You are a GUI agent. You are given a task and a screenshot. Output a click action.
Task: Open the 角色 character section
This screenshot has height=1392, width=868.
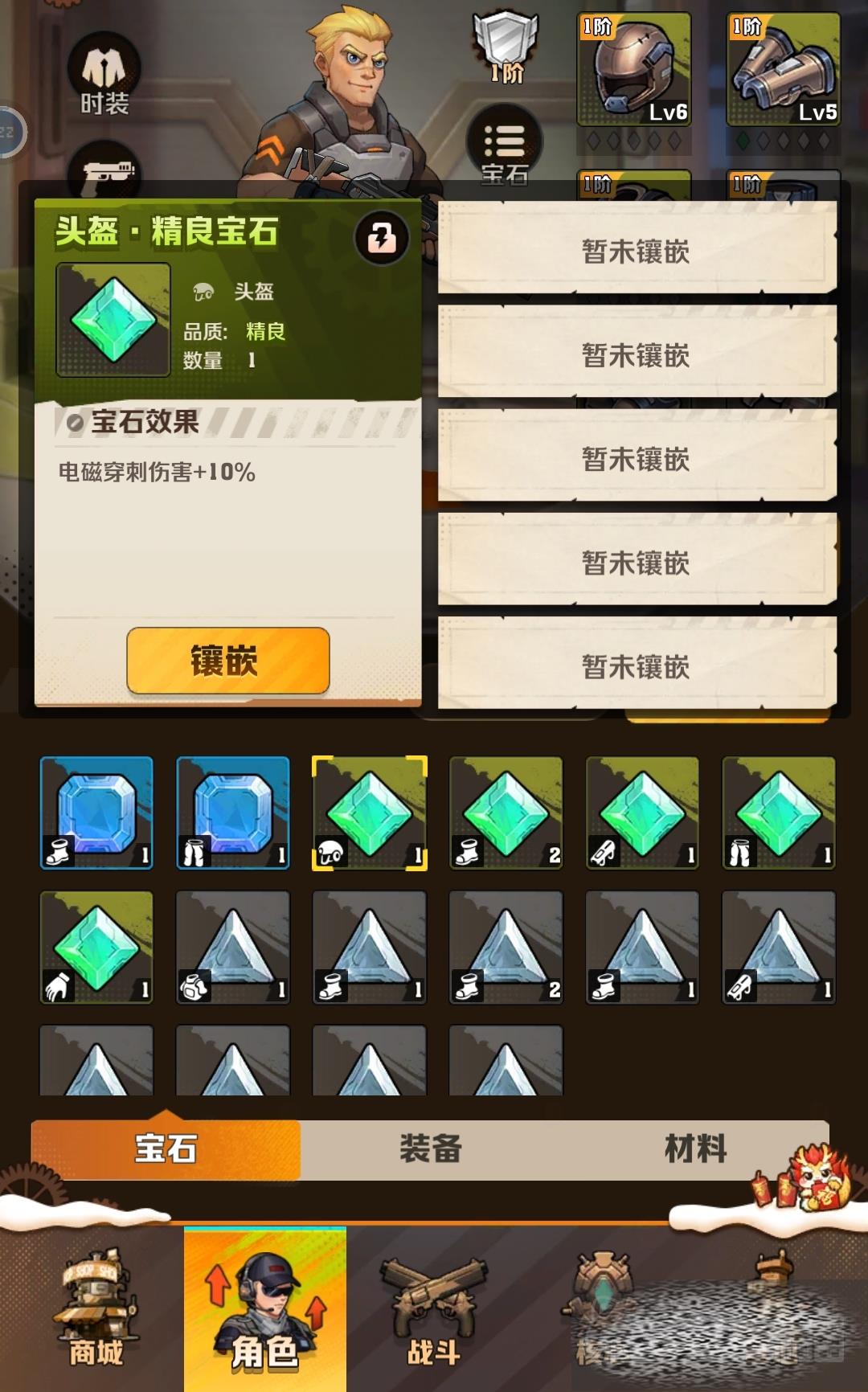coord(265,1310)
